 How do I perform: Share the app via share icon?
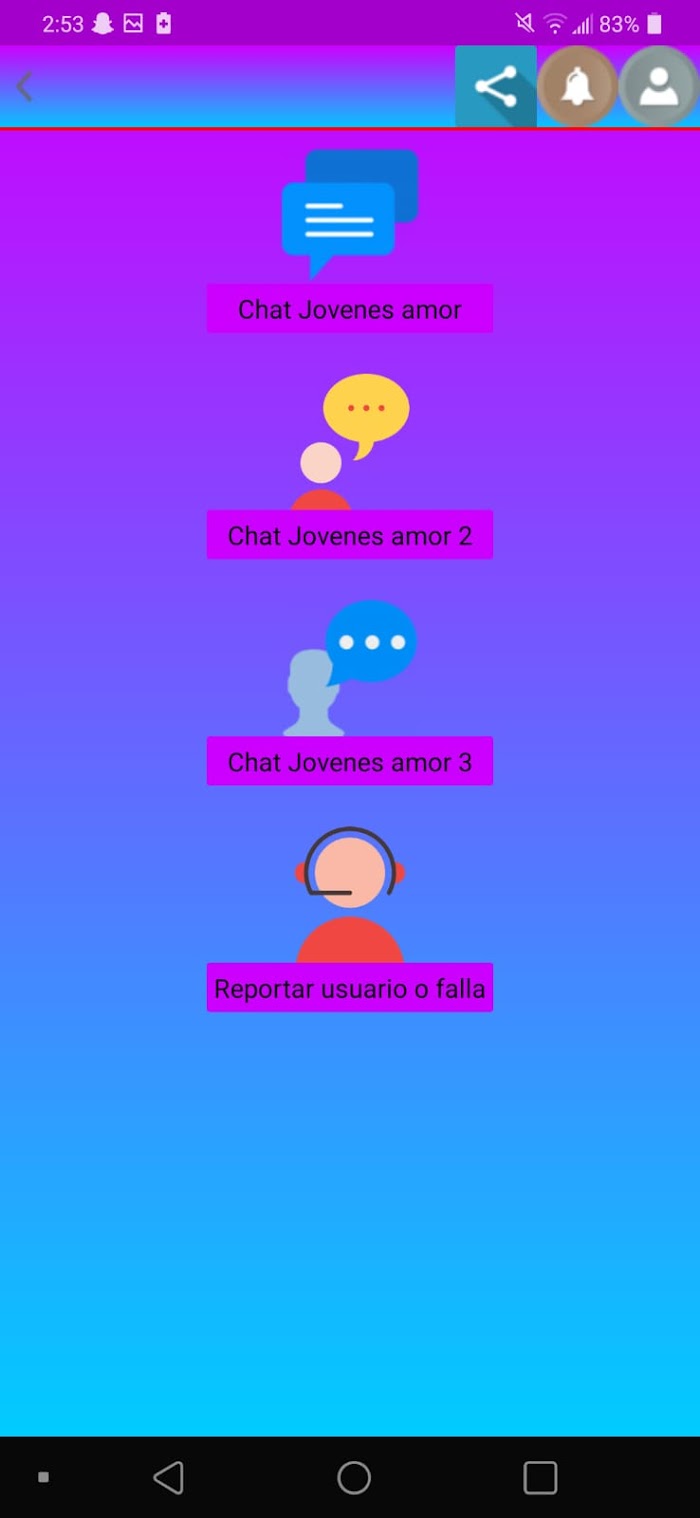tap(496, 87)
